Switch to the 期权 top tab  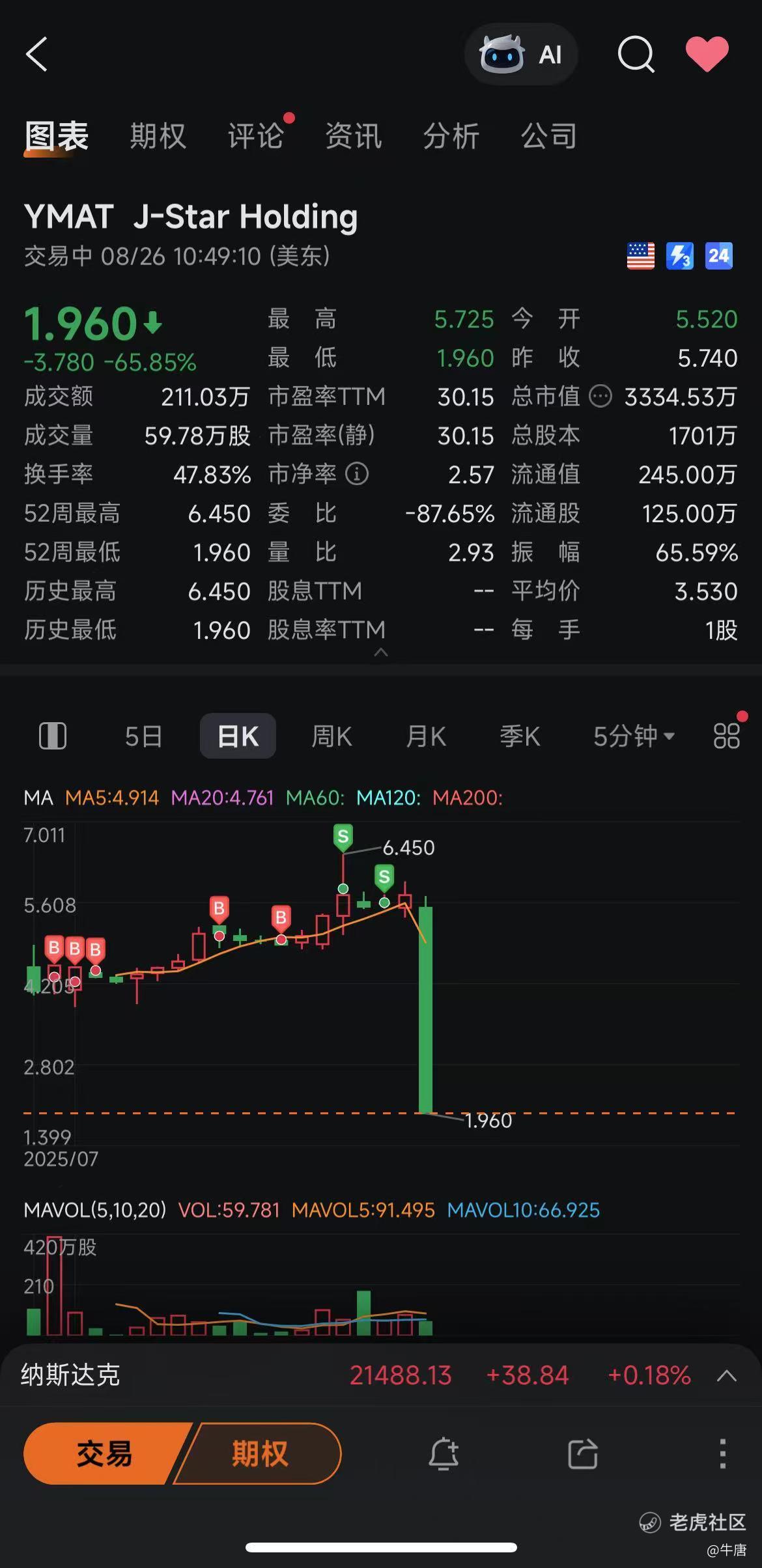point(158,136)
